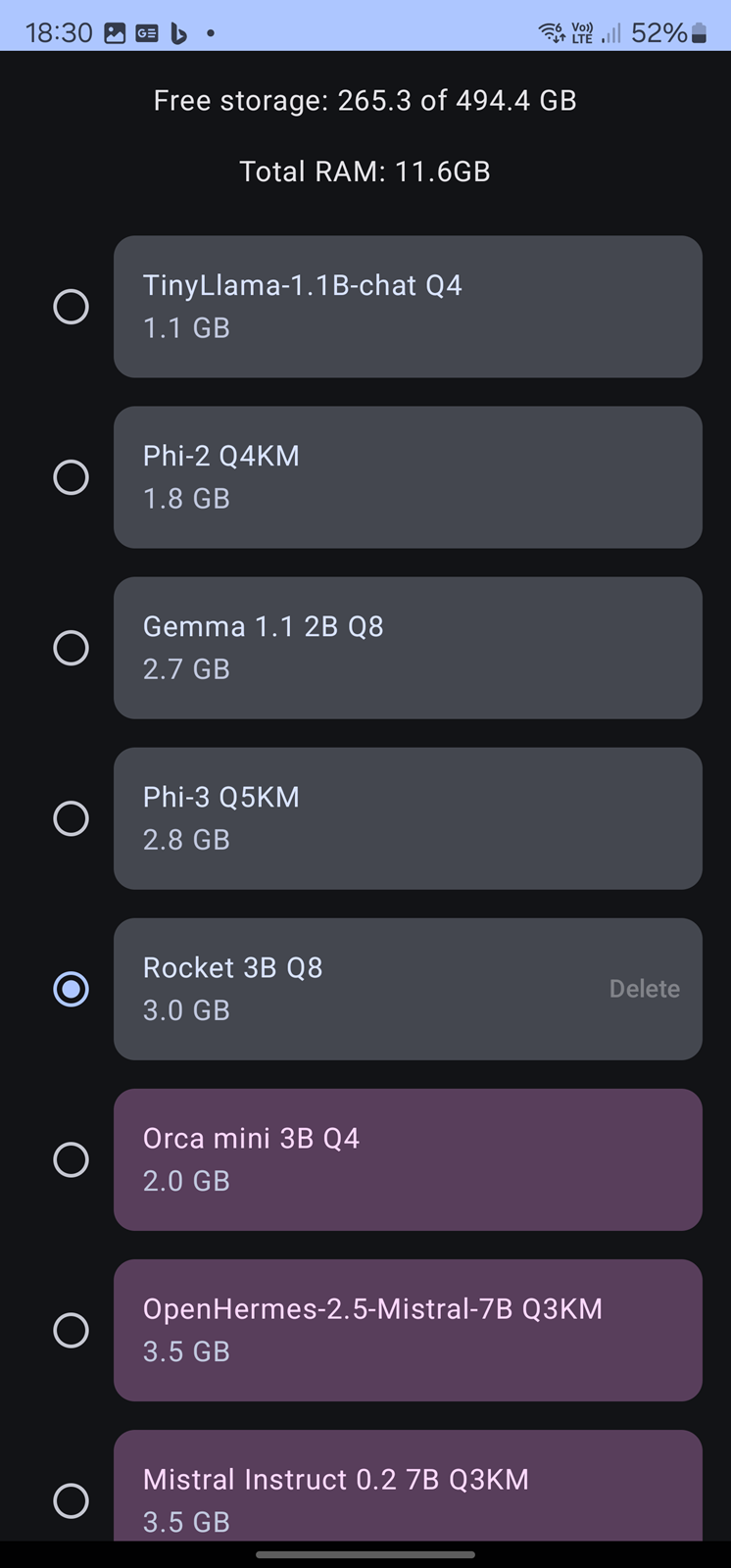
Task: Select the TinyLlama-1.1B-chat Q4 radio button
Action: pyautogui.click(x=71, y=307)
